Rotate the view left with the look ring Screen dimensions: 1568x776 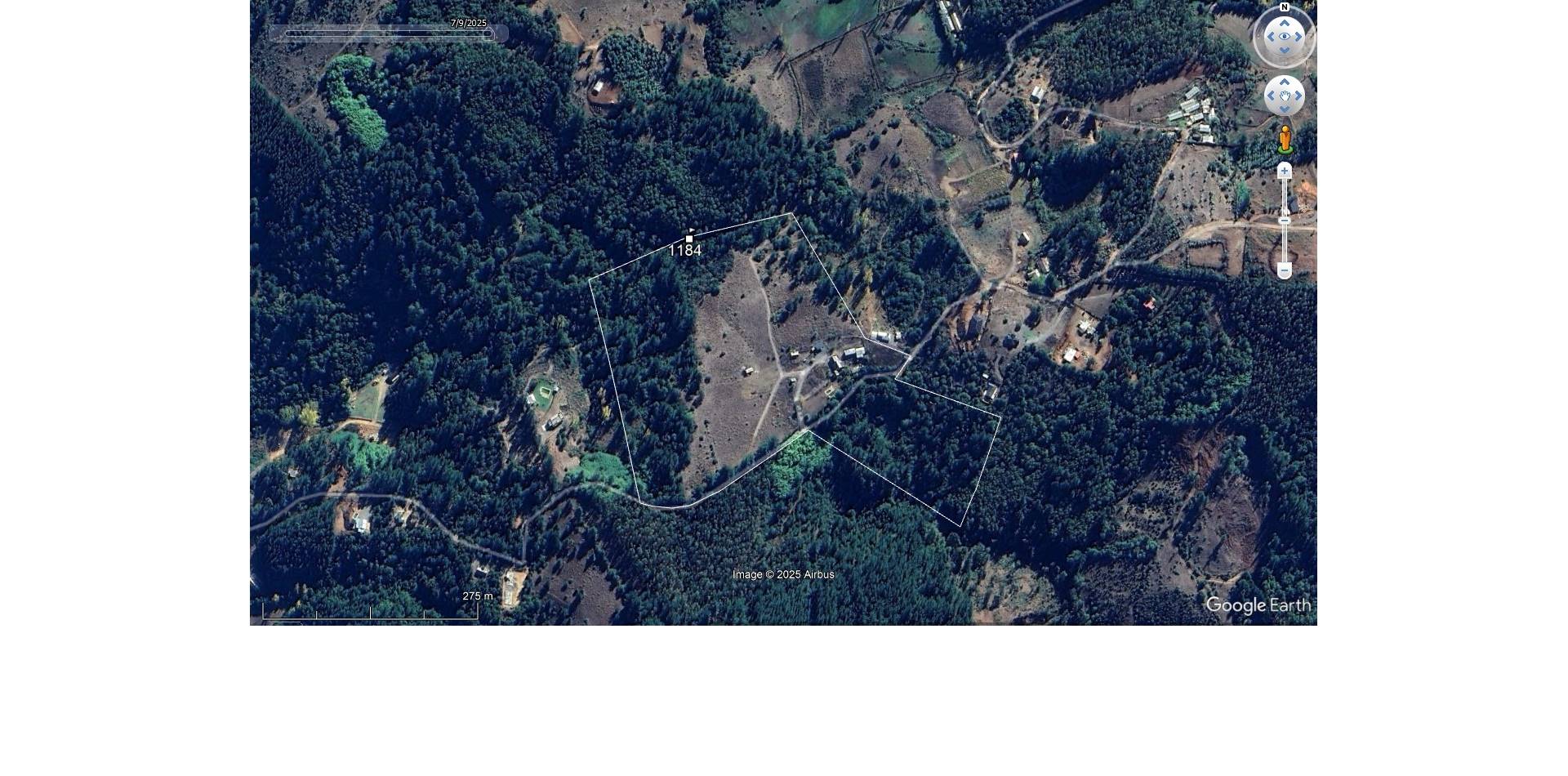tap(1271, 37)
